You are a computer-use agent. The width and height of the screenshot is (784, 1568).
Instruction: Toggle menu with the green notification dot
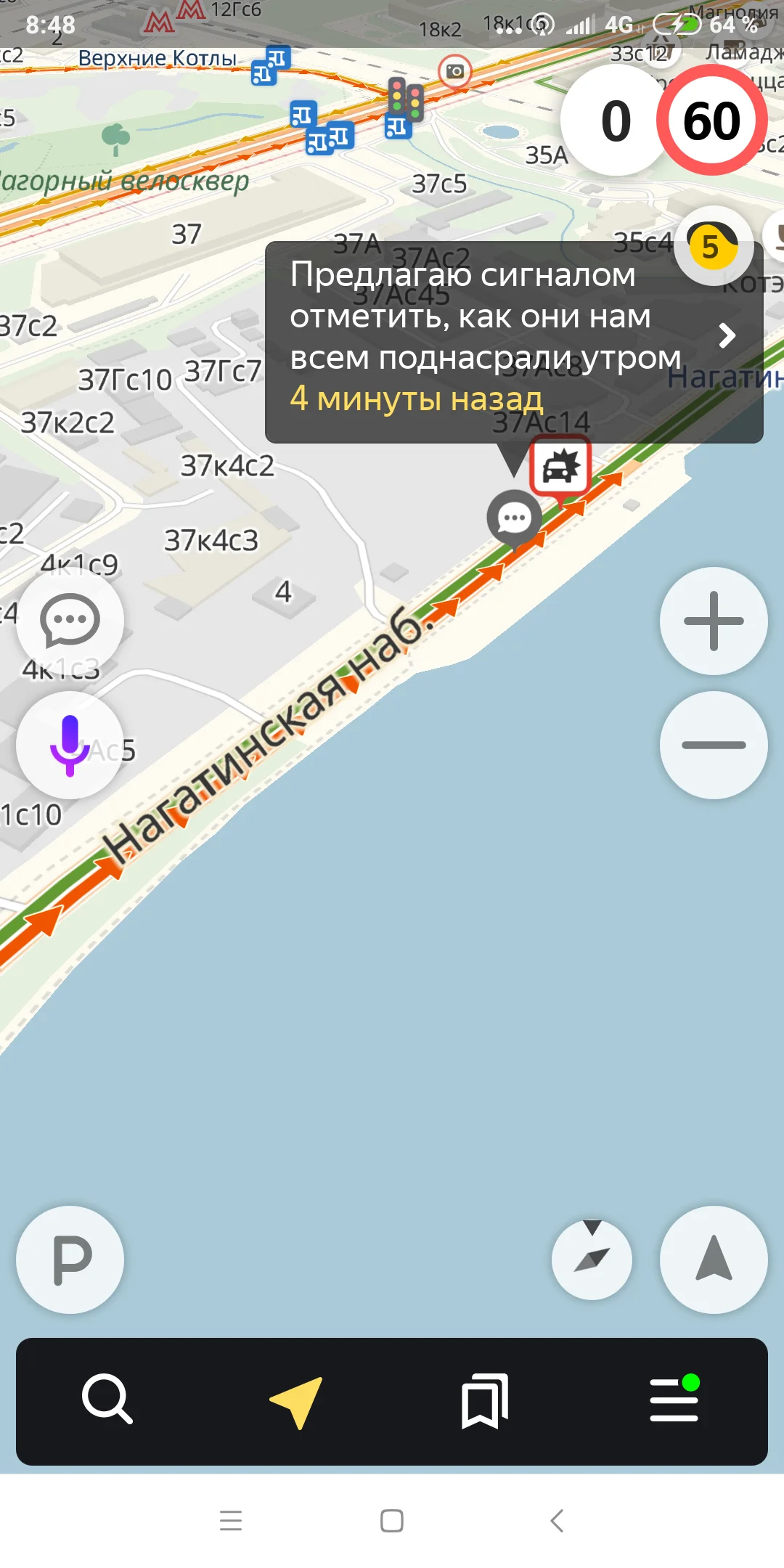674,1402
